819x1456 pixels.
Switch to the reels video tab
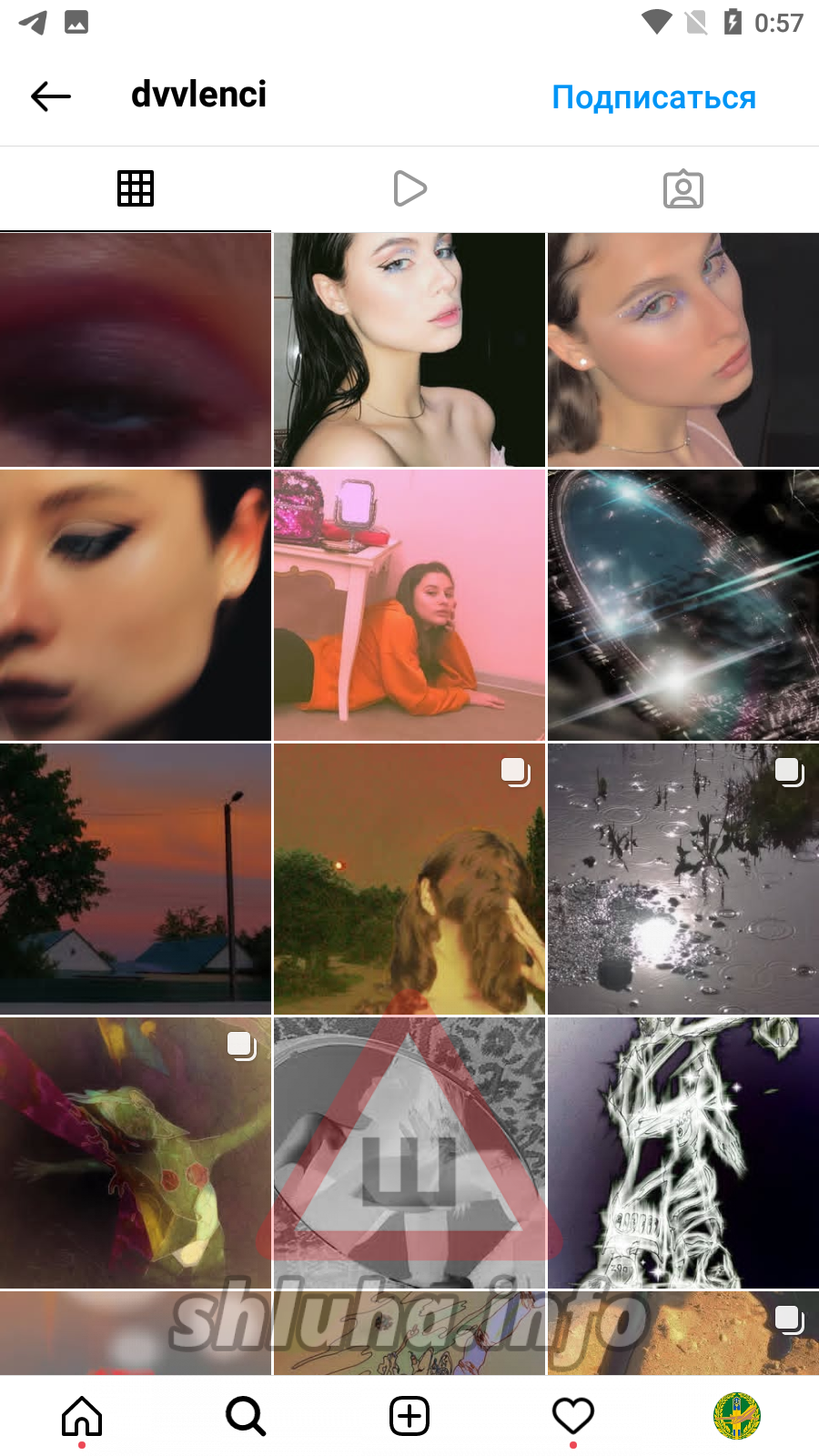click(409, 188)
